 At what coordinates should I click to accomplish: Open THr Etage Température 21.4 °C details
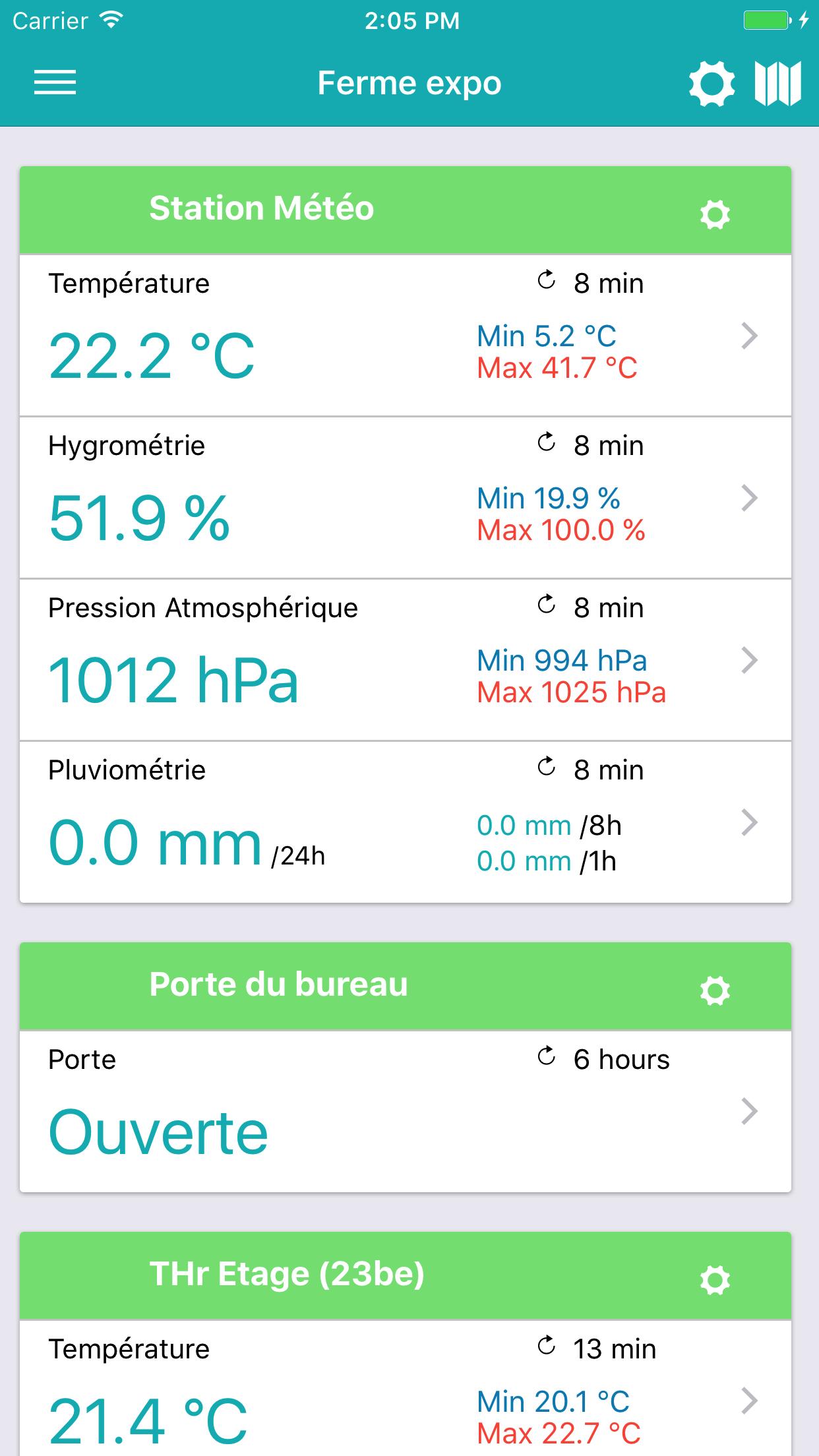coord(406,1388)
